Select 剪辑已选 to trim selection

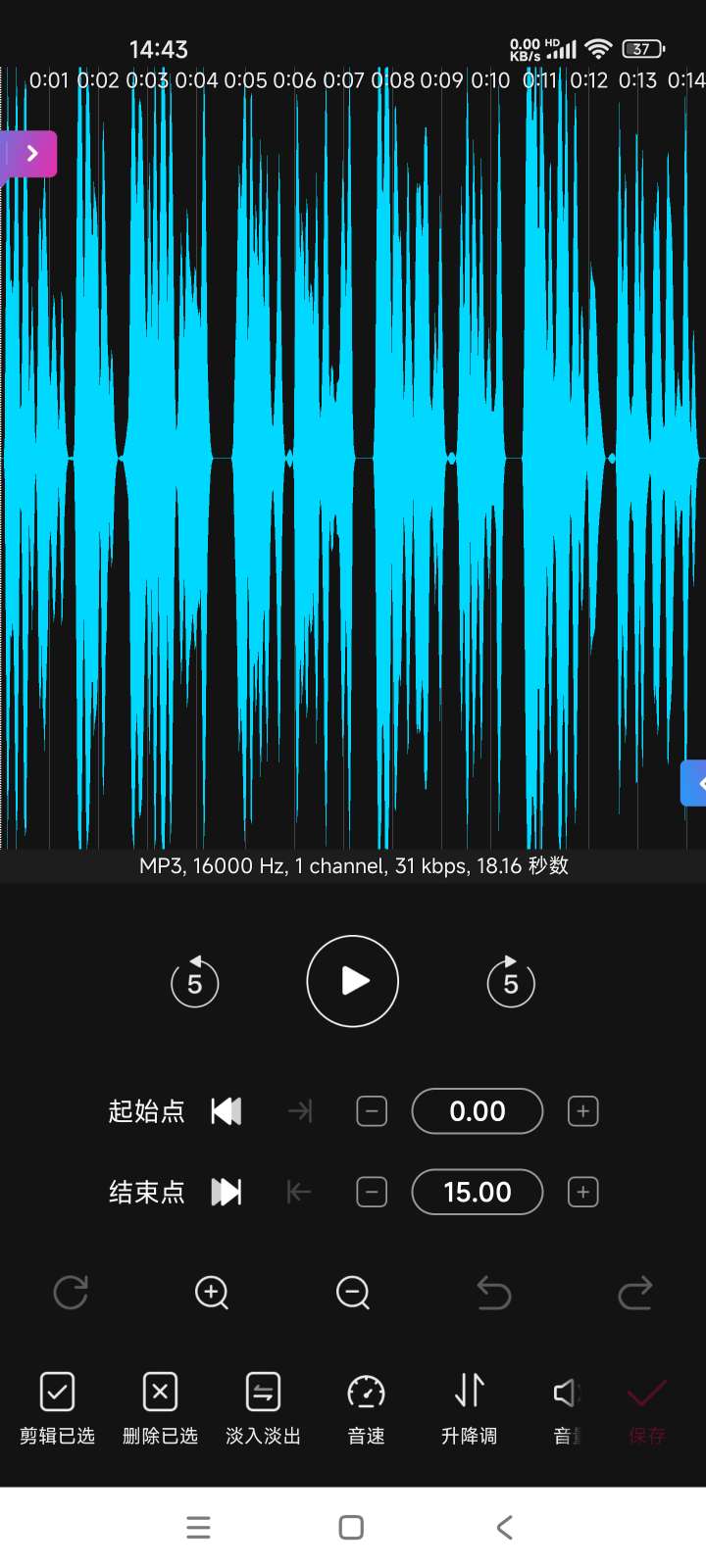pos(58,1408)
